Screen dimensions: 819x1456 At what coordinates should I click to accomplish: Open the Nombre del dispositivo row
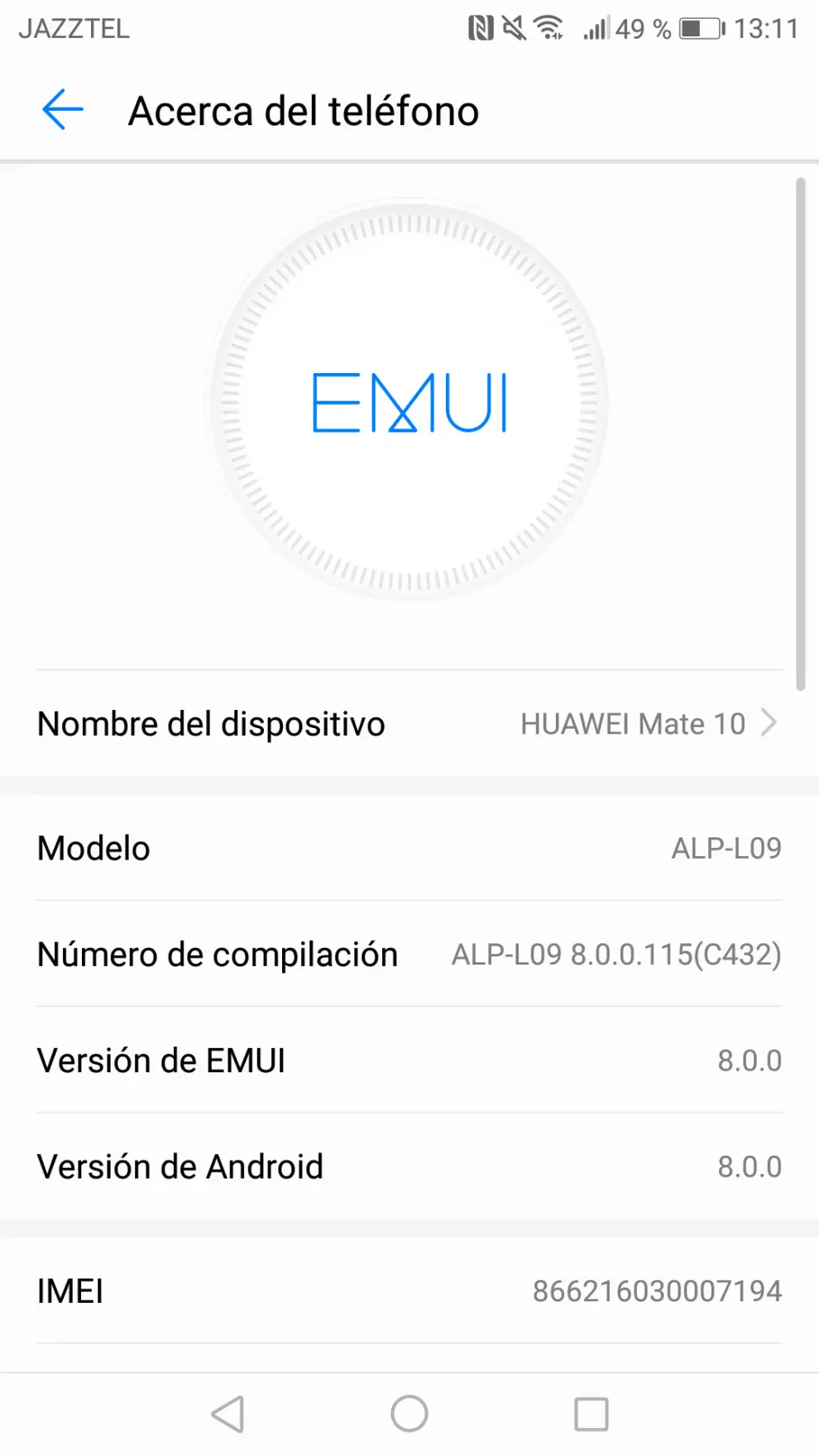click(x=409, y=724)
